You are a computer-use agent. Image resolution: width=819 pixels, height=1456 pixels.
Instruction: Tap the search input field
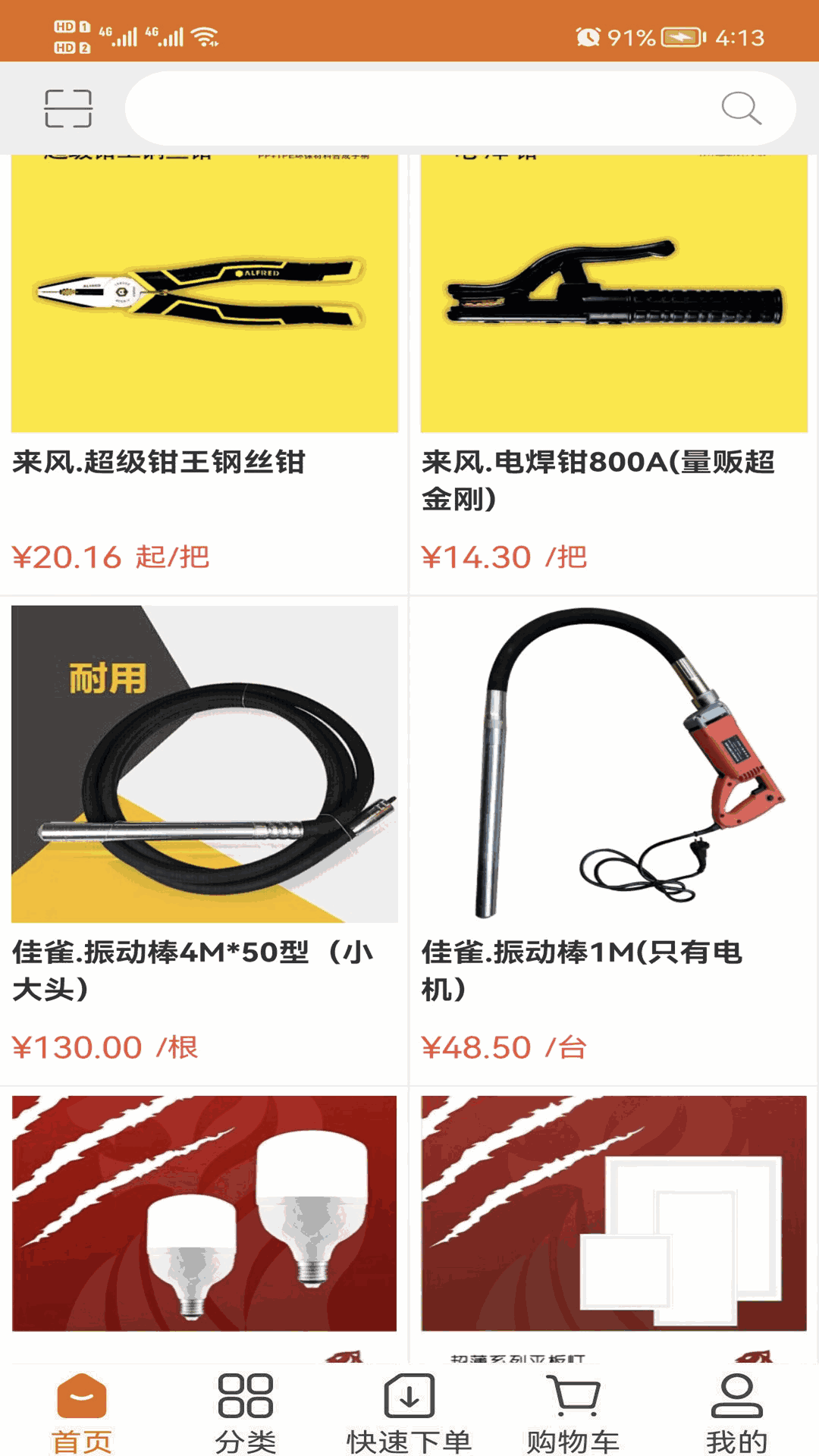pyautogui.click(x=417, y=108)
